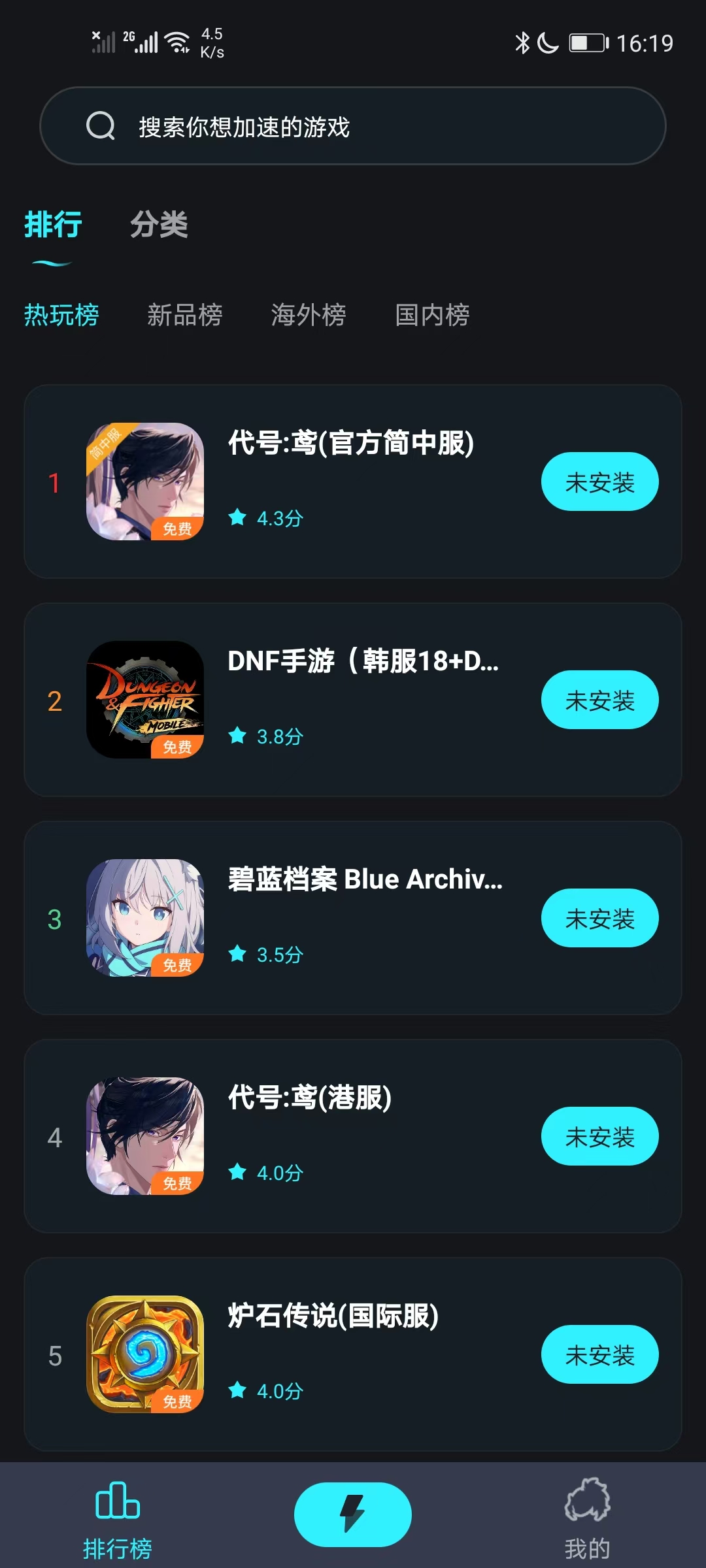Tap 未安装 next to 碧蓝档案

coord(599,919)
